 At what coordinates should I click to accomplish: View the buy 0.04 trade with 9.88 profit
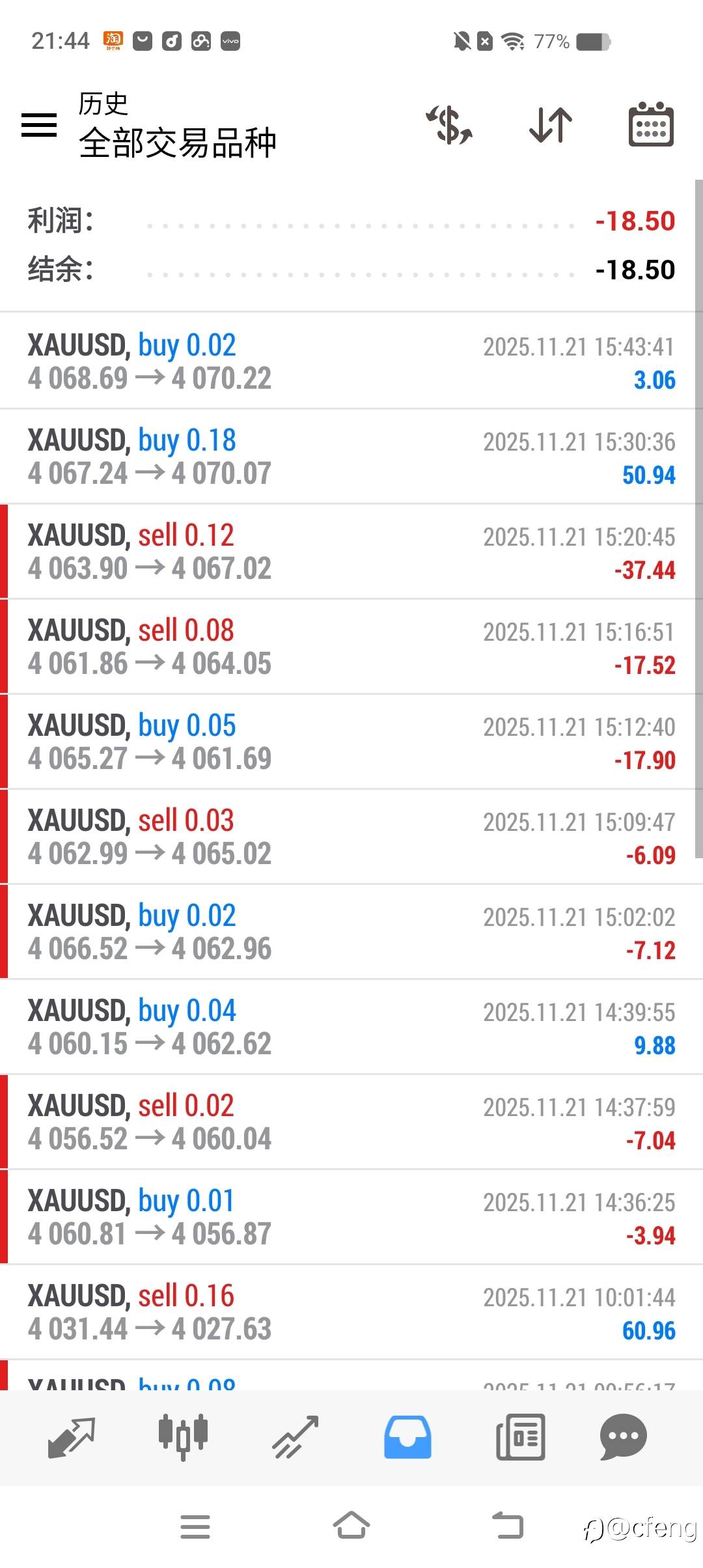coord(351,1027)
